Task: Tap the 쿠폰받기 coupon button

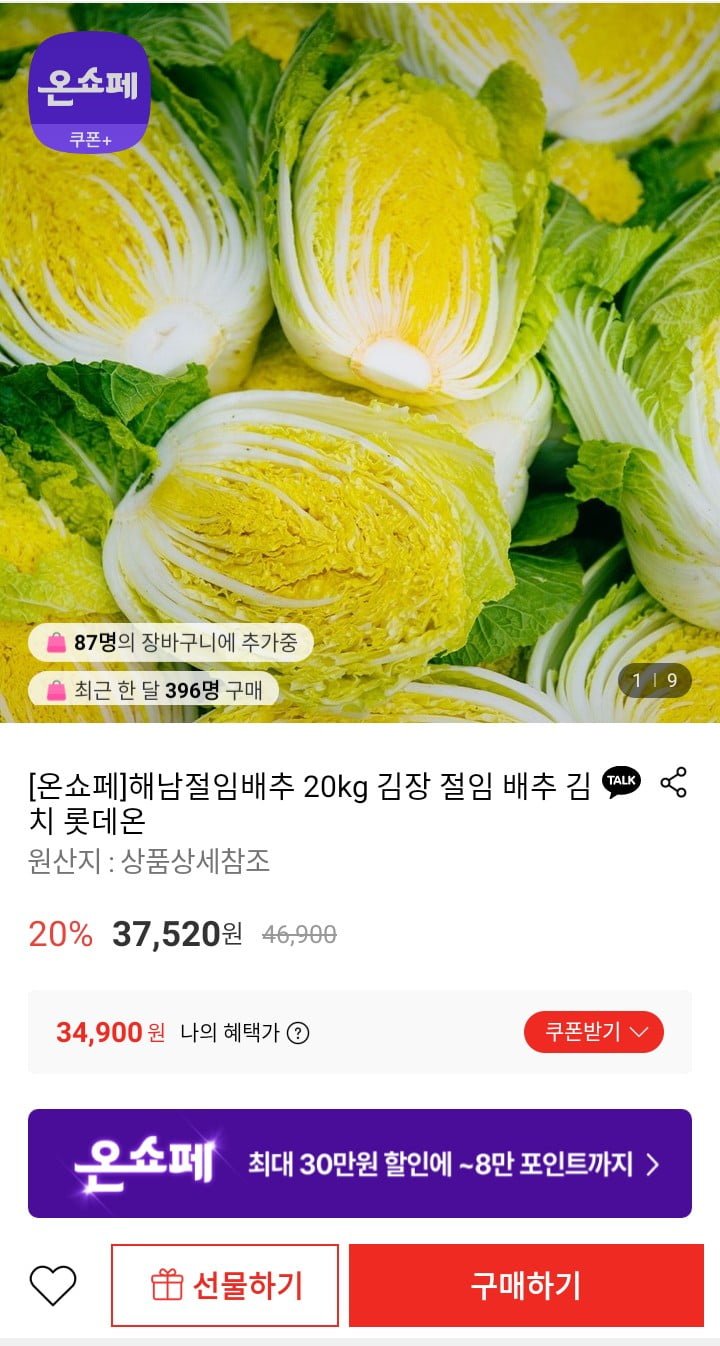Action: 593,1032
